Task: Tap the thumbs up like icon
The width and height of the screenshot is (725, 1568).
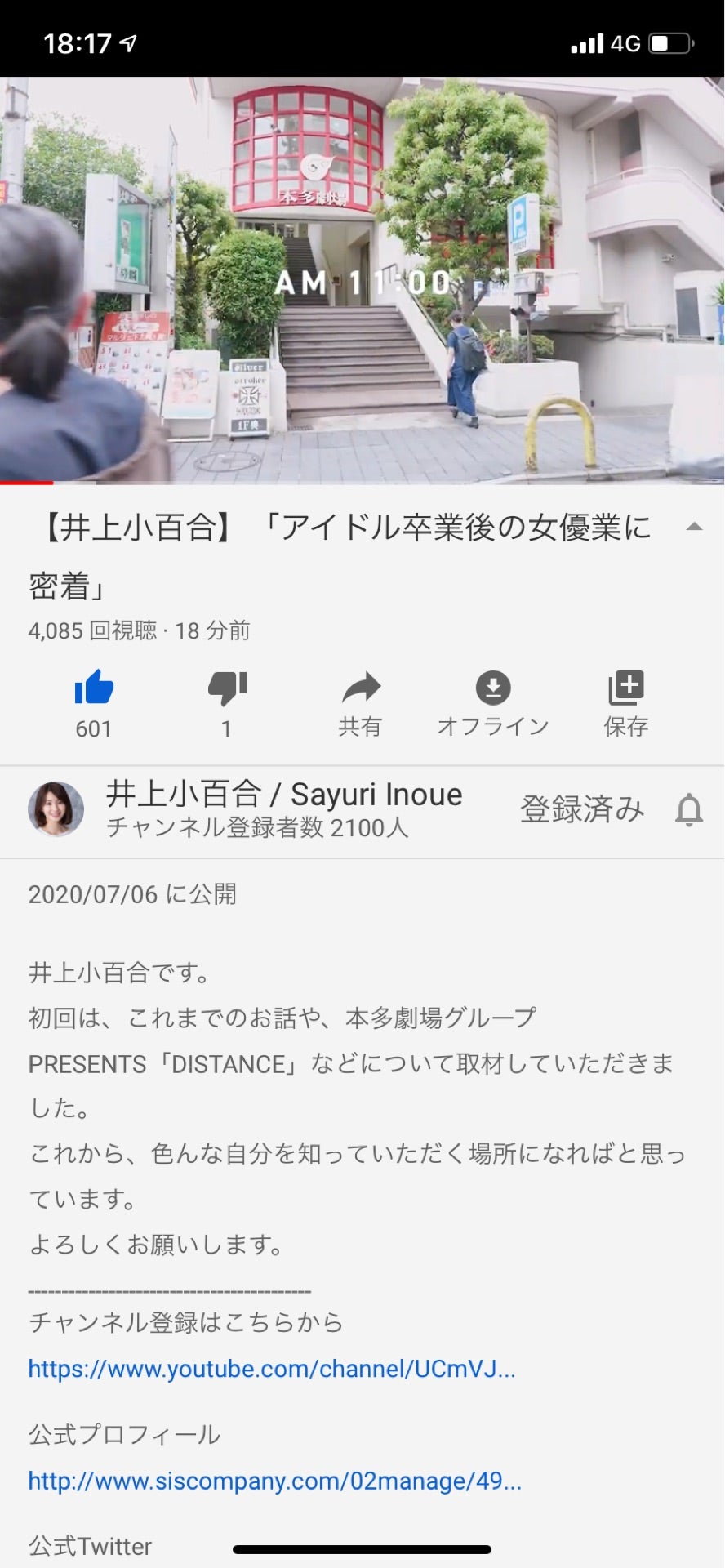Action: 93,690
